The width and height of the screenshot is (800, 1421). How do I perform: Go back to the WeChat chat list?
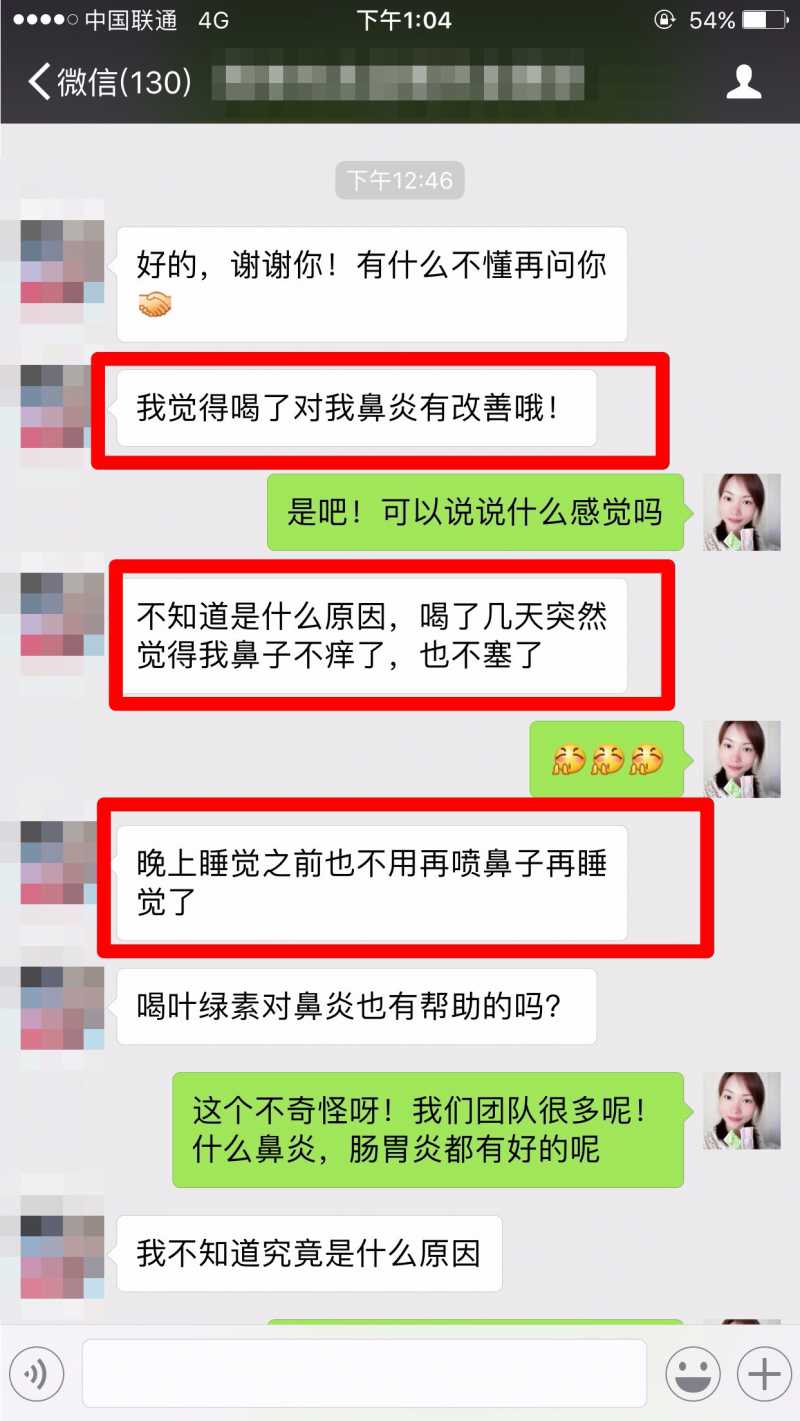point(108,82)
